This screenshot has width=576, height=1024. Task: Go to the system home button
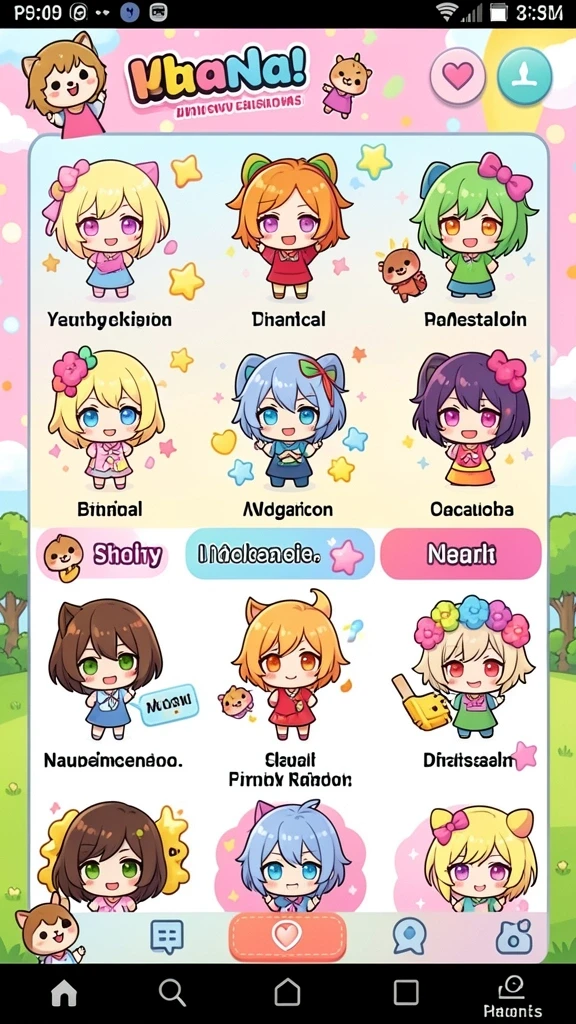coord(287,993)
